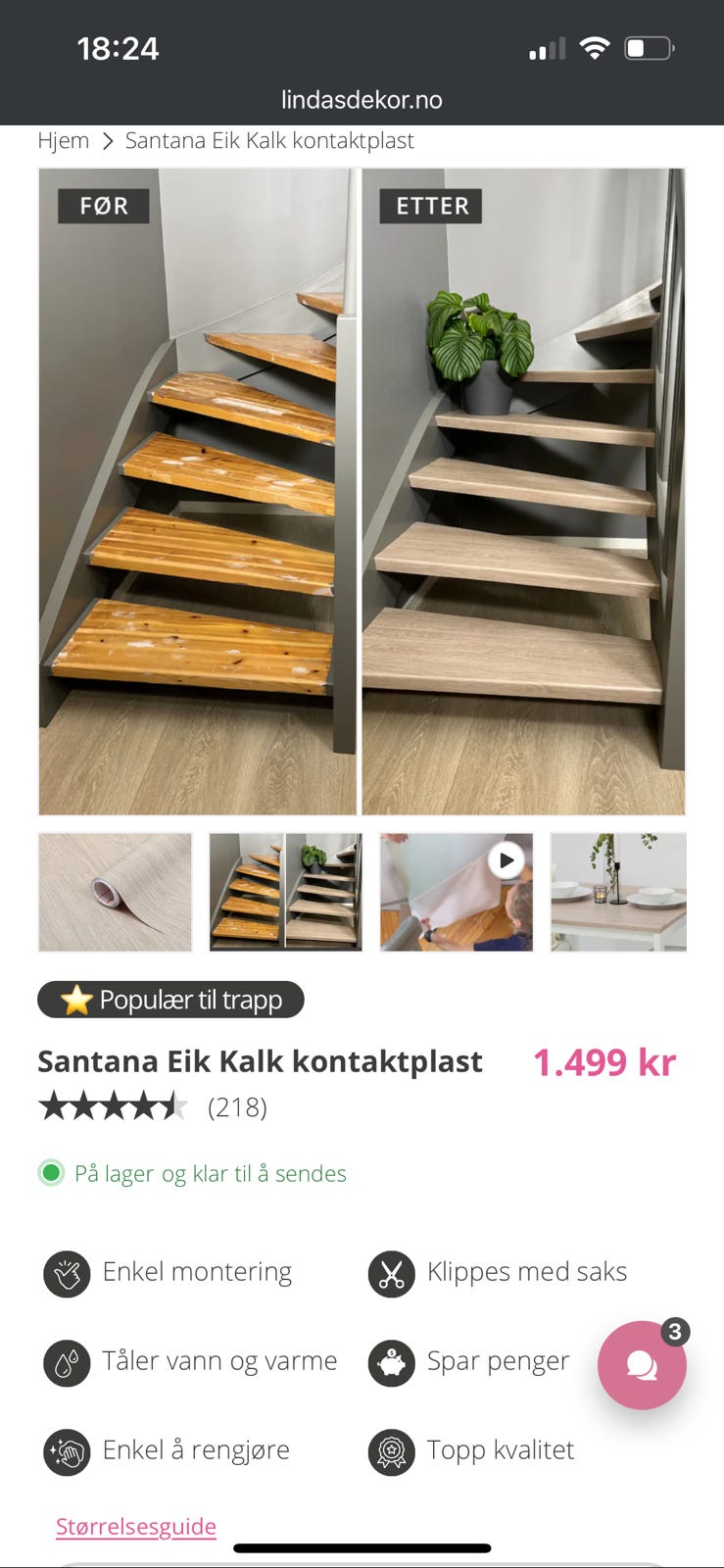Screen dimensions: 724x1568
Task: Click the Topp kvalitet medal icon
Action: coord(390,1450)
